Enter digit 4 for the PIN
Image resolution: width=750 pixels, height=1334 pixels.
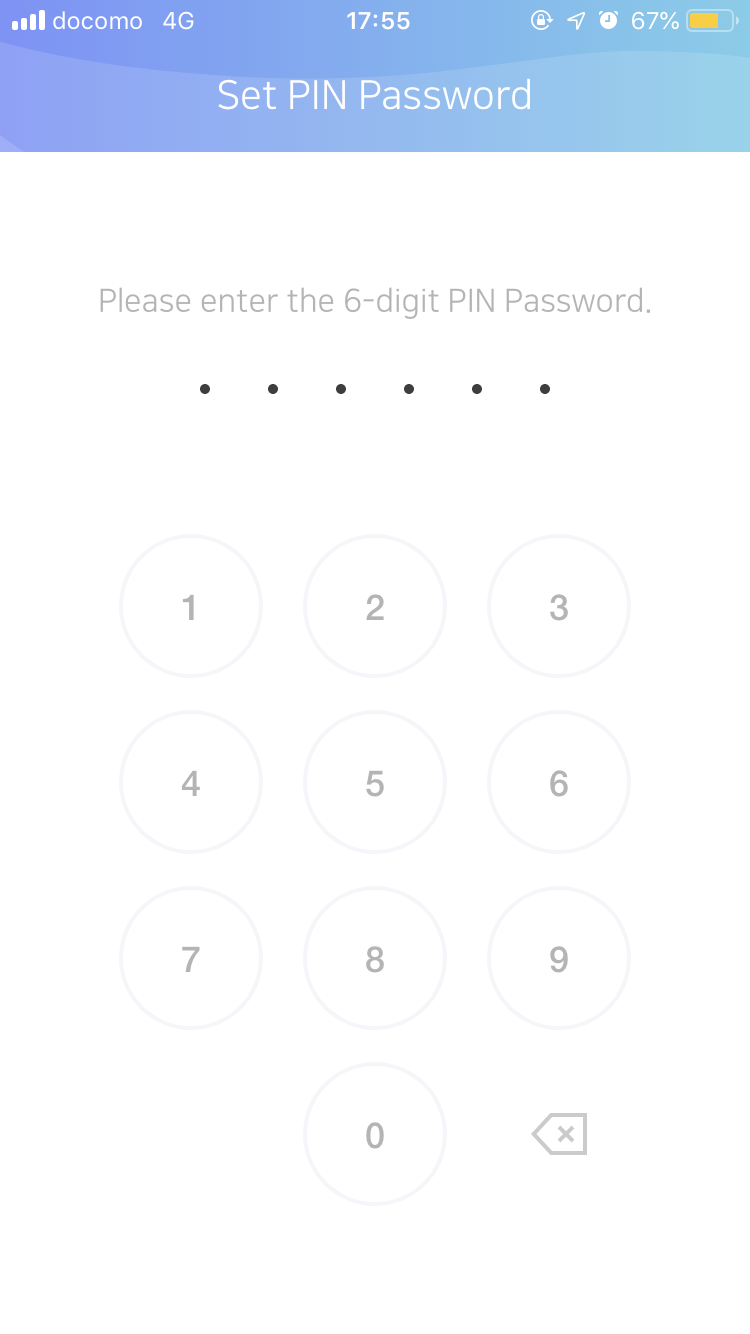191,782
